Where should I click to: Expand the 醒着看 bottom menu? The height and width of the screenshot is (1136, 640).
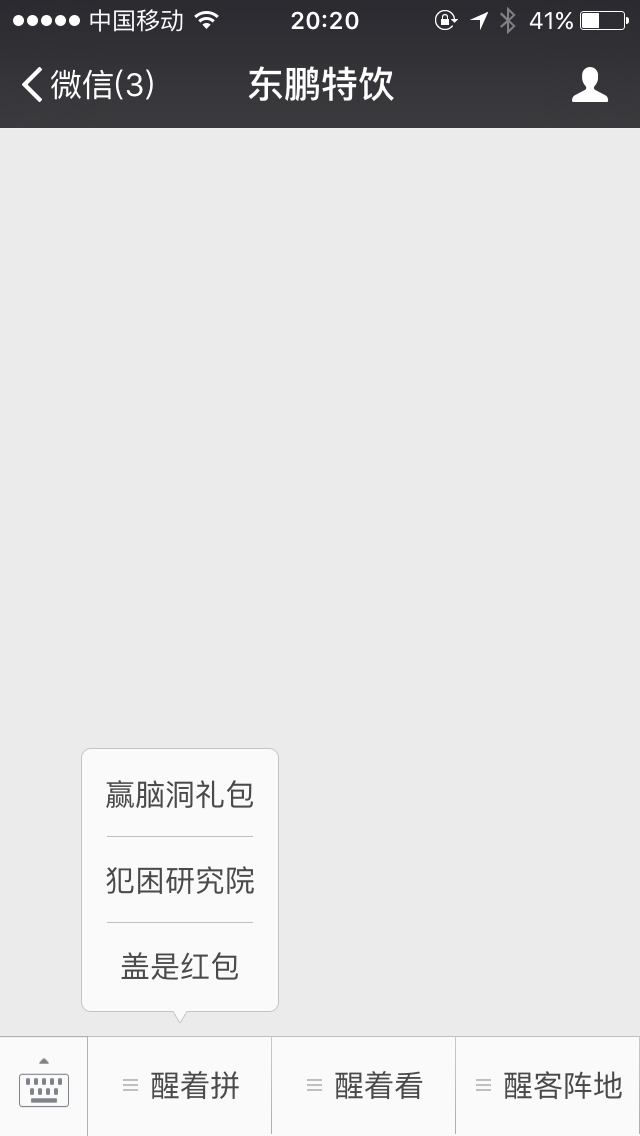pos(364,1086)
